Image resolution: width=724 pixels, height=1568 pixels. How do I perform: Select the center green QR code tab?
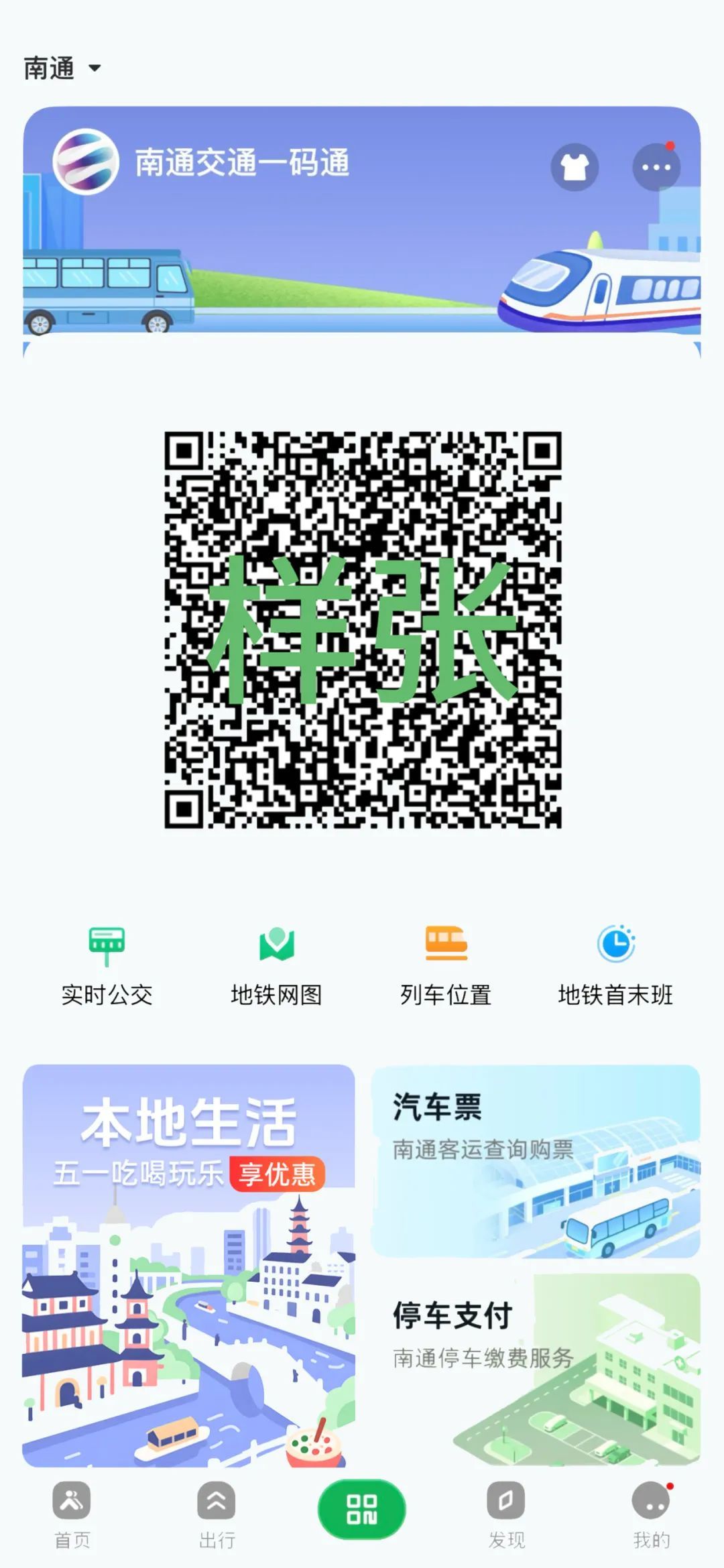[362, 1509]
